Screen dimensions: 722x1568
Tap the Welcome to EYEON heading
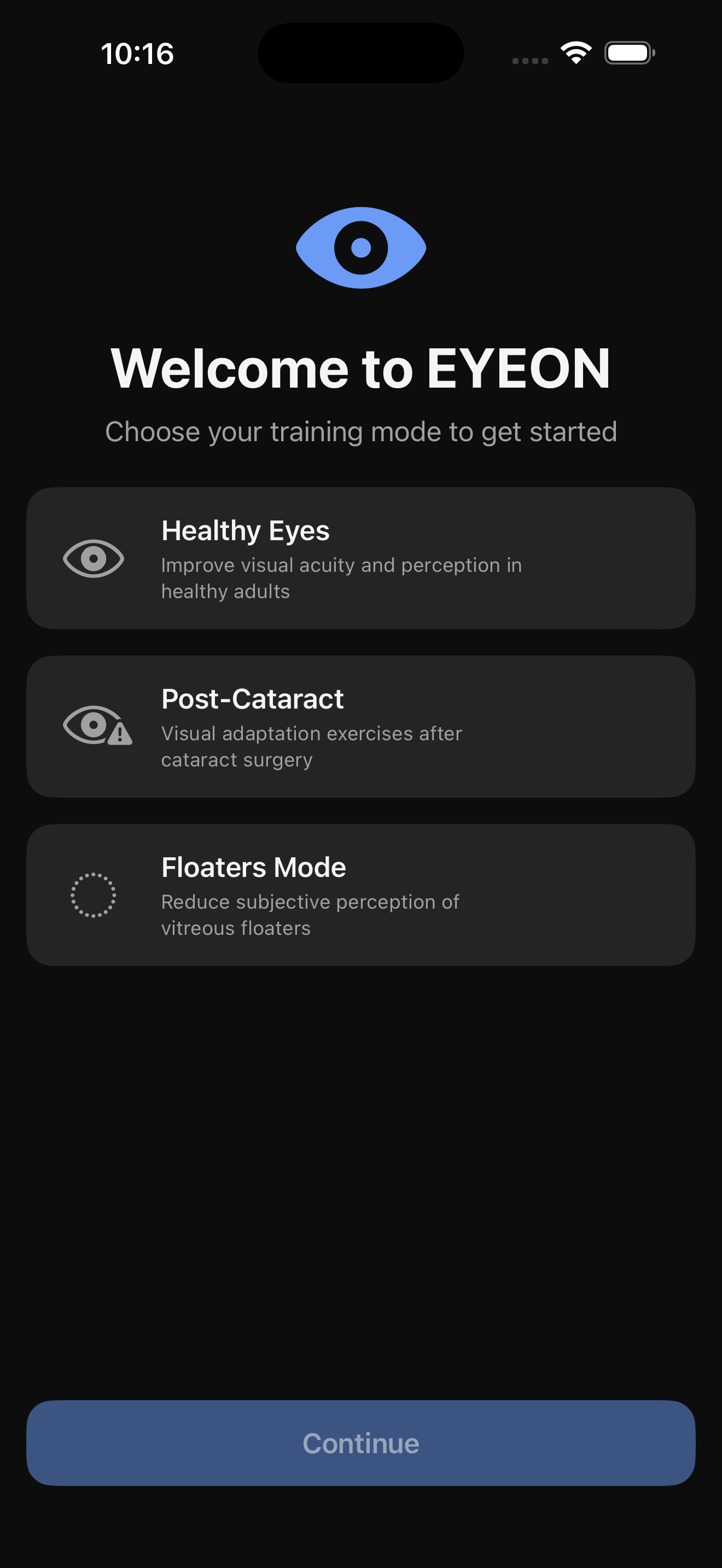360,367
